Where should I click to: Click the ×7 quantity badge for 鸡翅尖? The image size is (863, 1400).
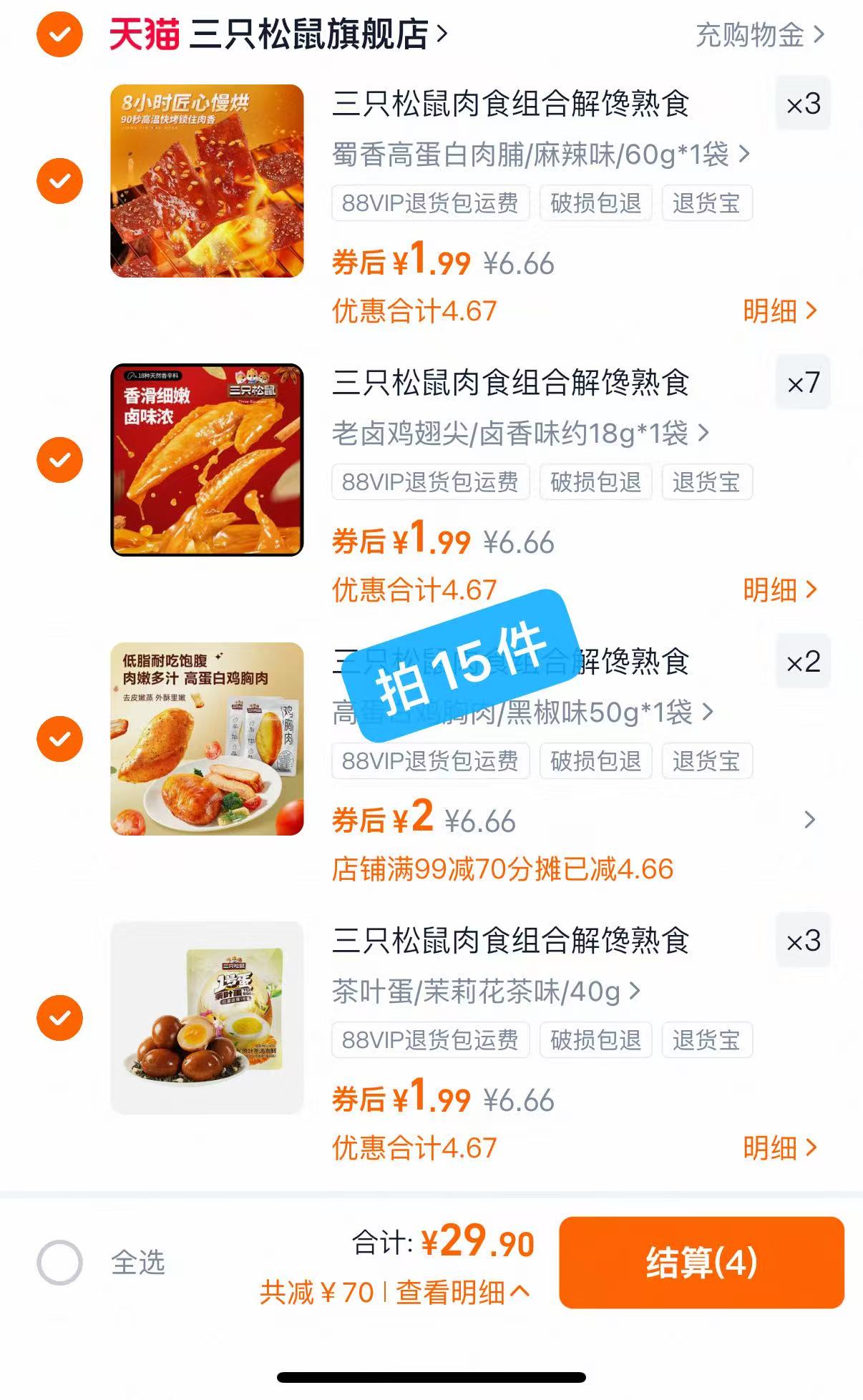[803, 383]
